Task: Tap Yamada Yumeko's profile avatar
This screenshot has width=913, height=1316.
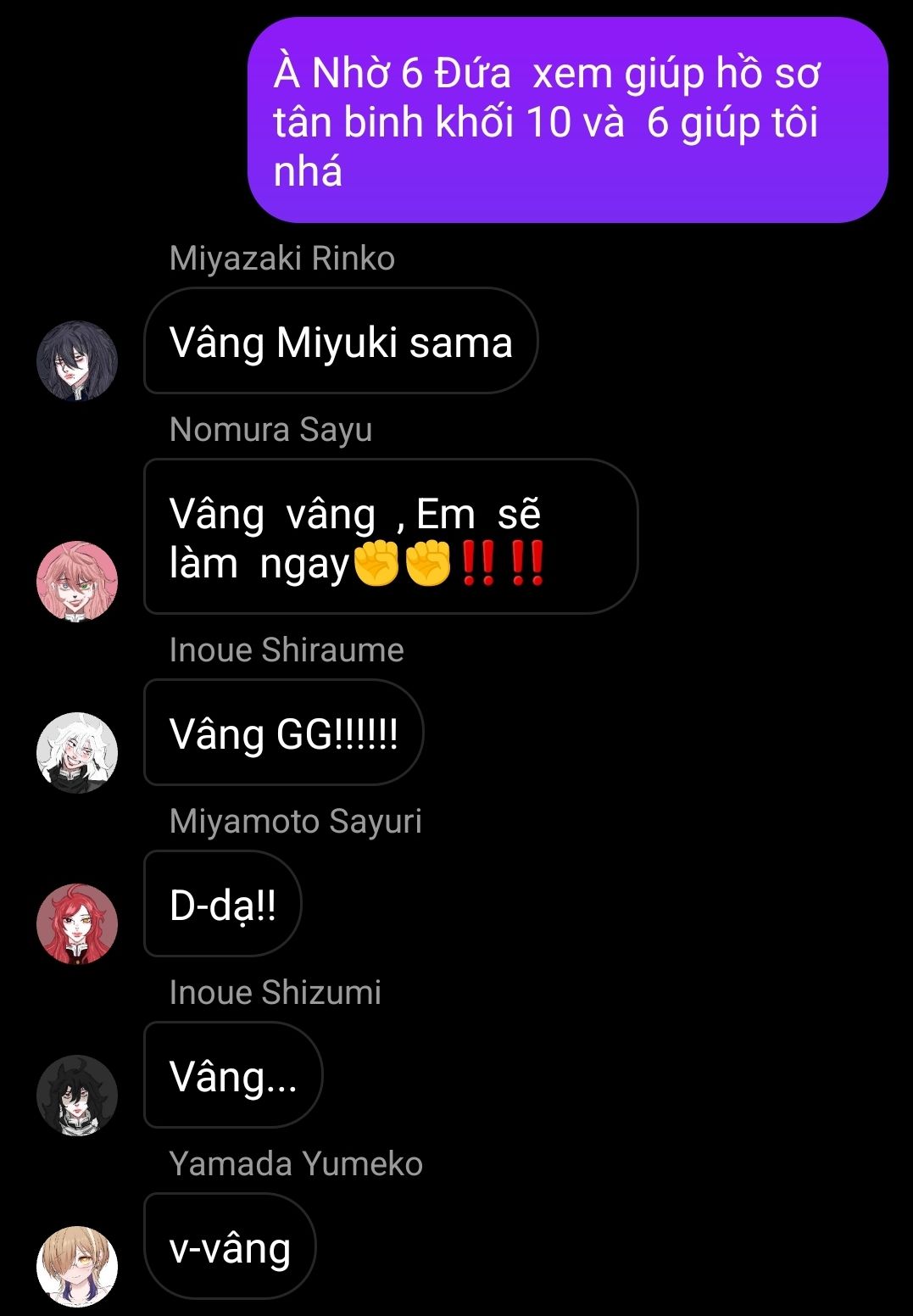Action: [77, 1266]
